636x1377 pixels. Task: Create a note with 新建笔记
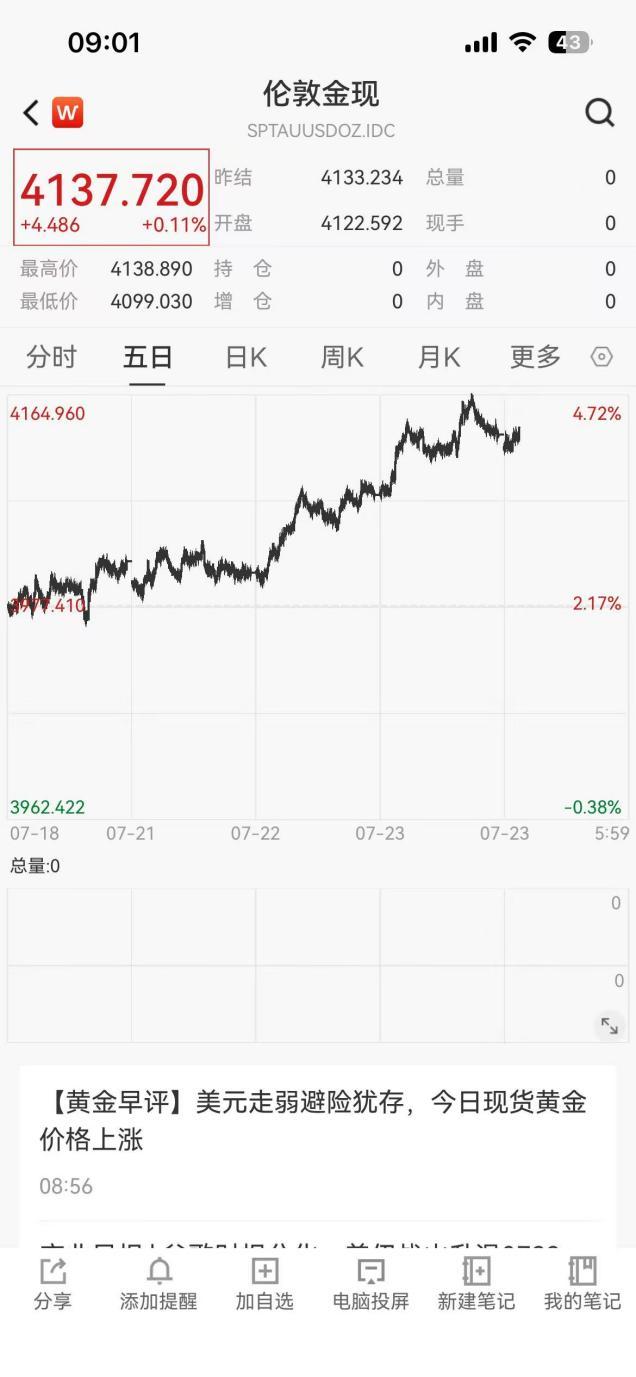click(476, 1284)
